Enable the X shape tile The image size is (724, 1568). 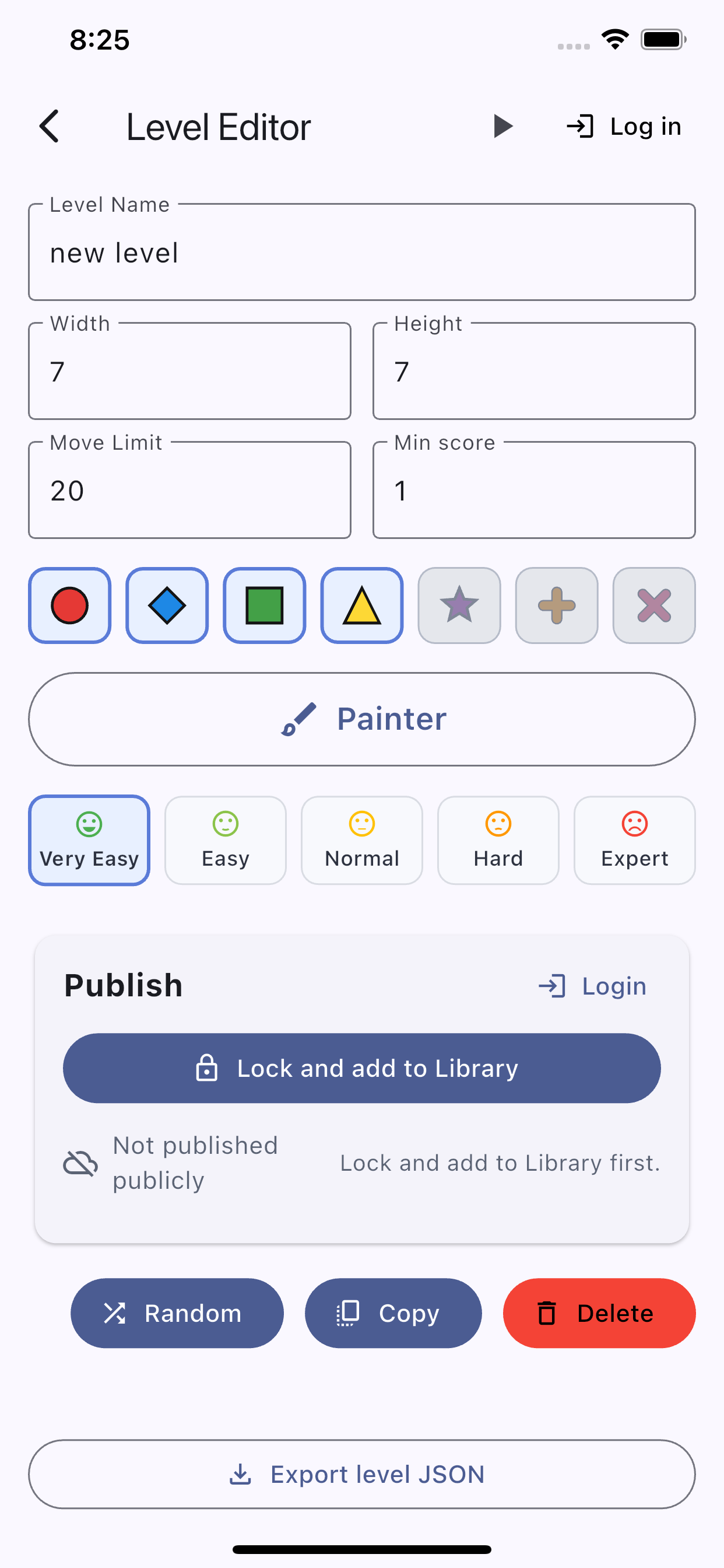(x=653, y=605)
